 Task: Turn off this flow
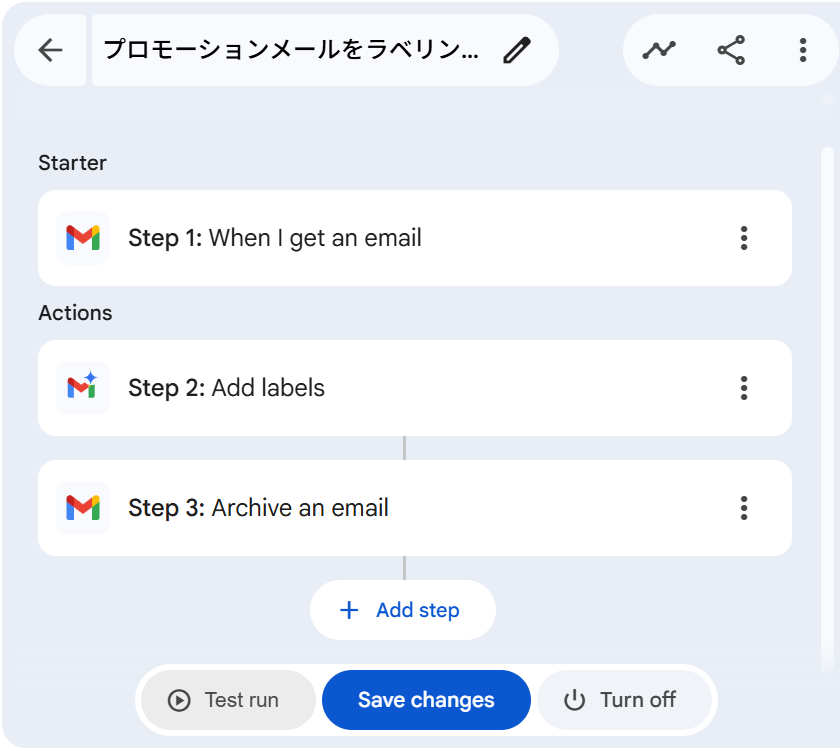tap(623, 700)
